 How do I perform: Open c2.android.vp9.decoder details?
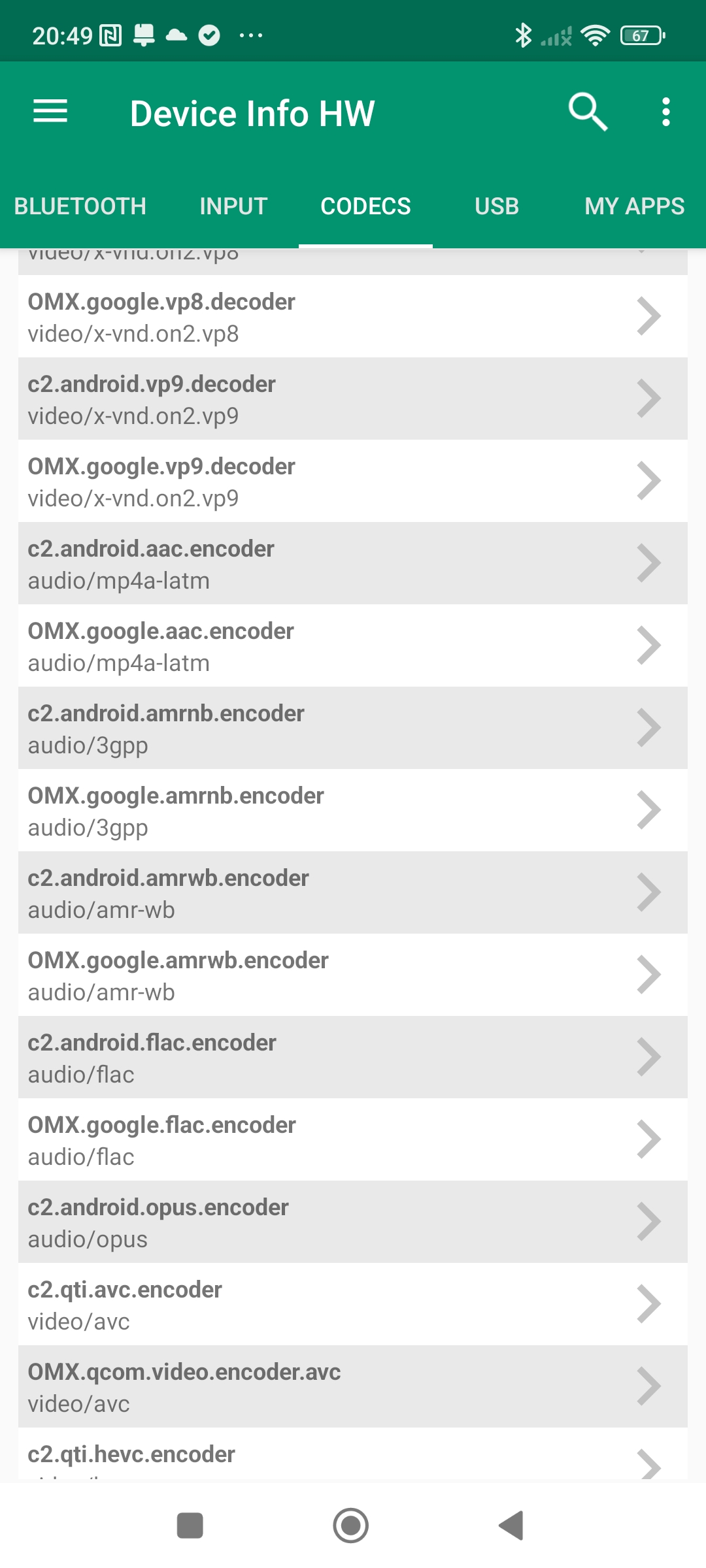pyautogui.click(x=353, y=399)
